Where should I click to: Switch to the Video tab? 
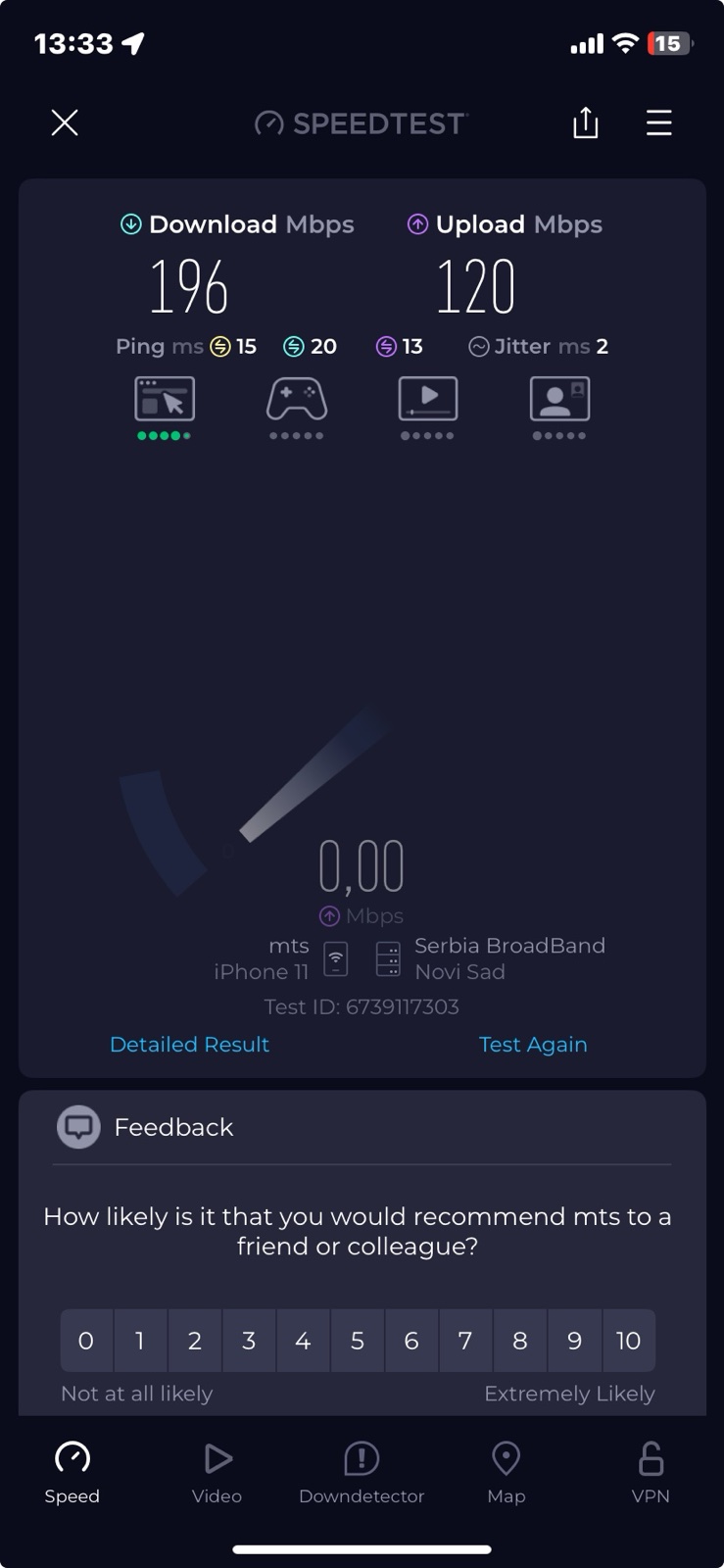click(217, 1472)
